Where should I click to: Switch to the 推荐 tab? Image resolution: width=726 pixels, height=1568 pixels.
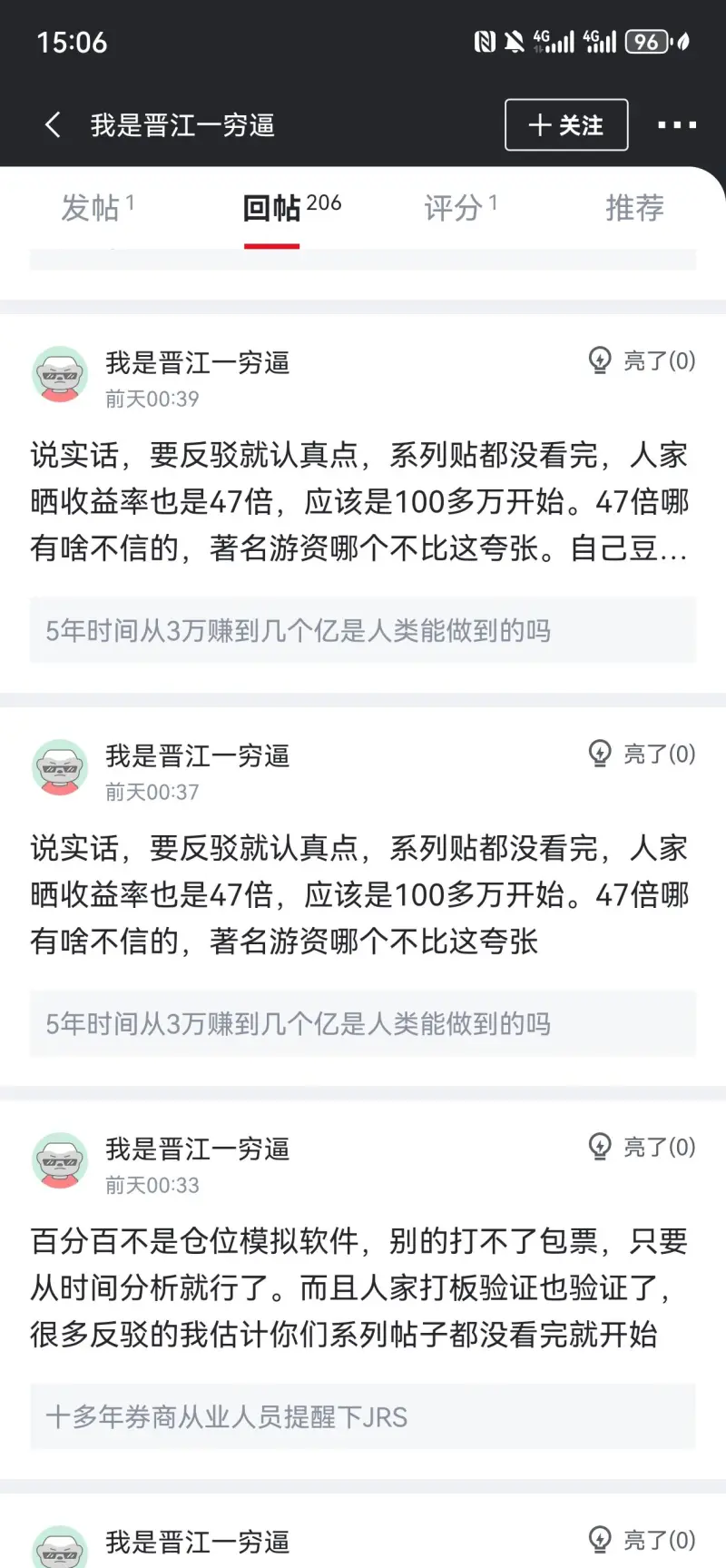click(x=634, y=208)
